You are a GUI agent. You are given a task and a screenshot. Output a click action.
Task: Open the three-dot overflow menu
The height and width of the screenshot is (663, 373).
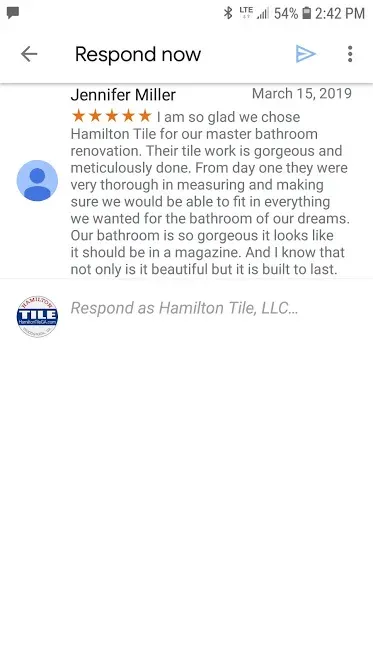pos(350,54)
